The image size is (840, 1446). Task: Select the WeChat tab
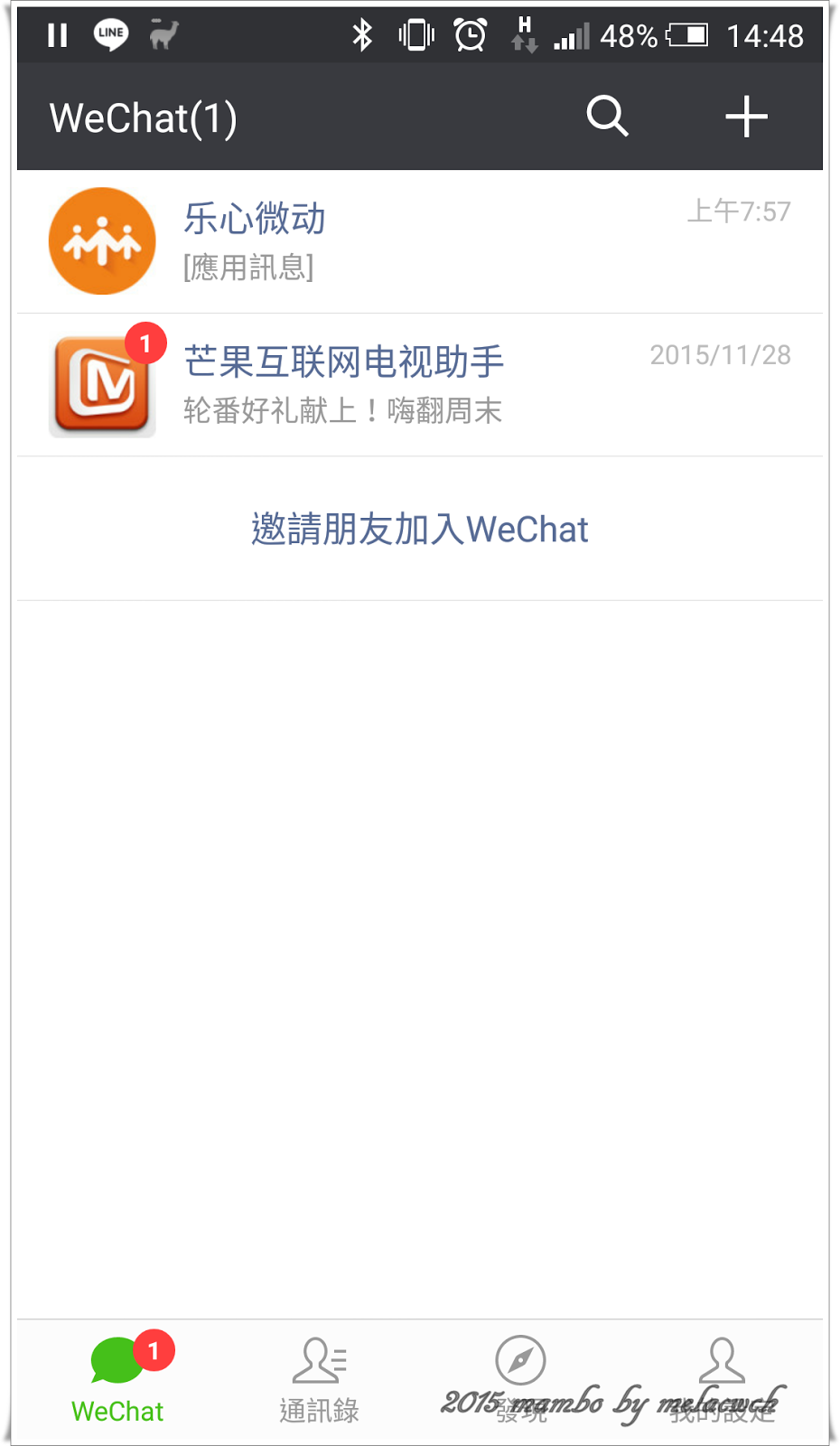[x=117, y=1381]
